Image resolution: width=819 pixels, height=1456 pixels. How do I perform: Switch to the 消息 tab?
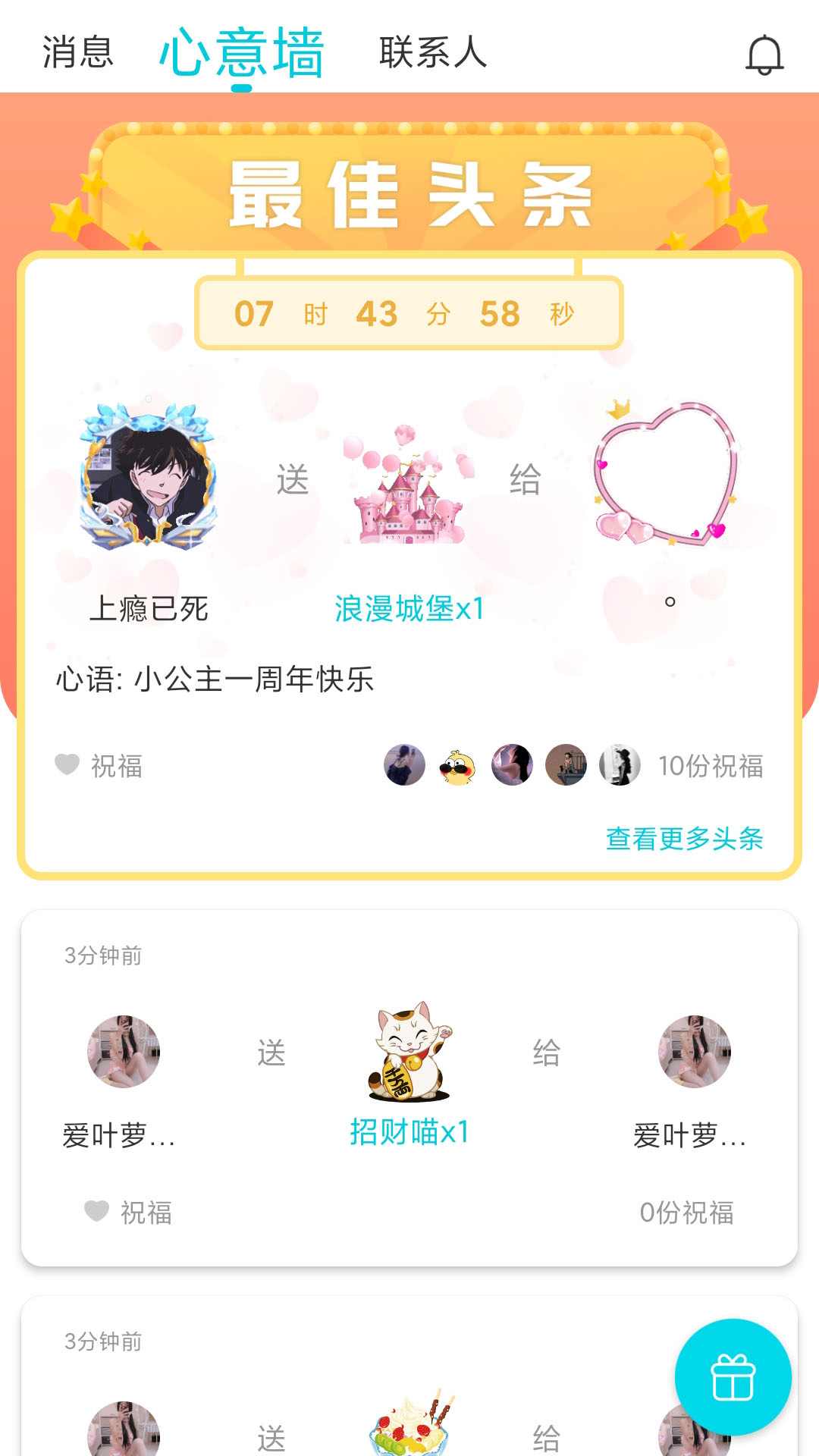pos(77,53)
